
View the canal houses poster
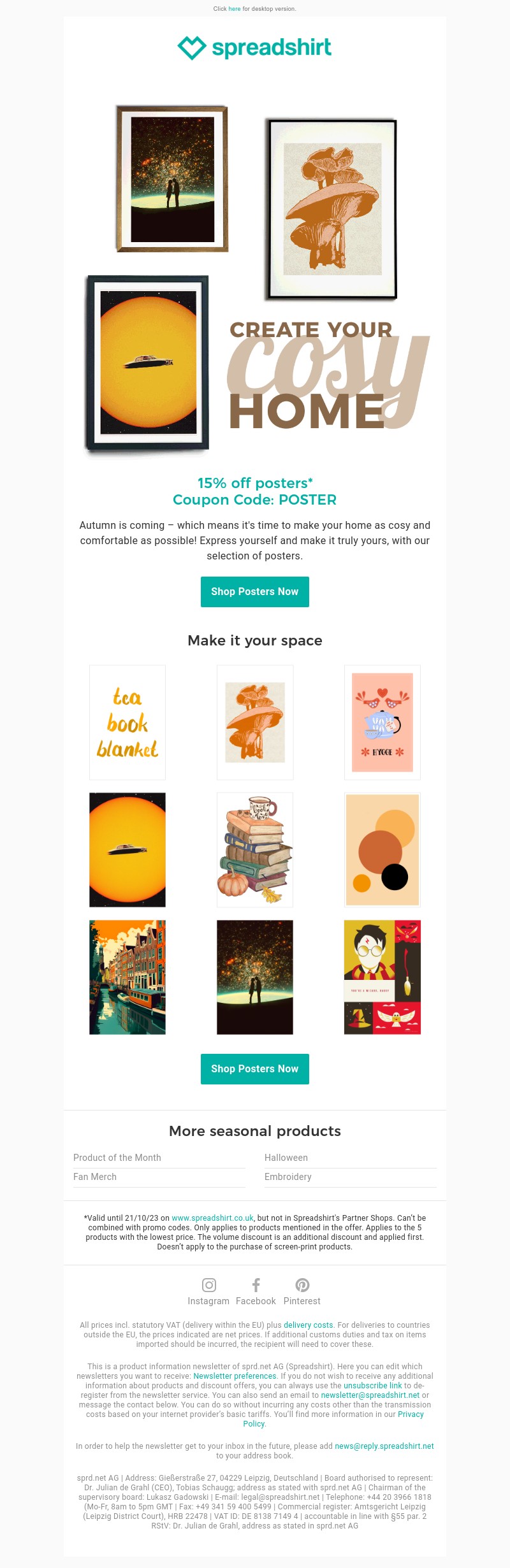(x=127, y=977)
